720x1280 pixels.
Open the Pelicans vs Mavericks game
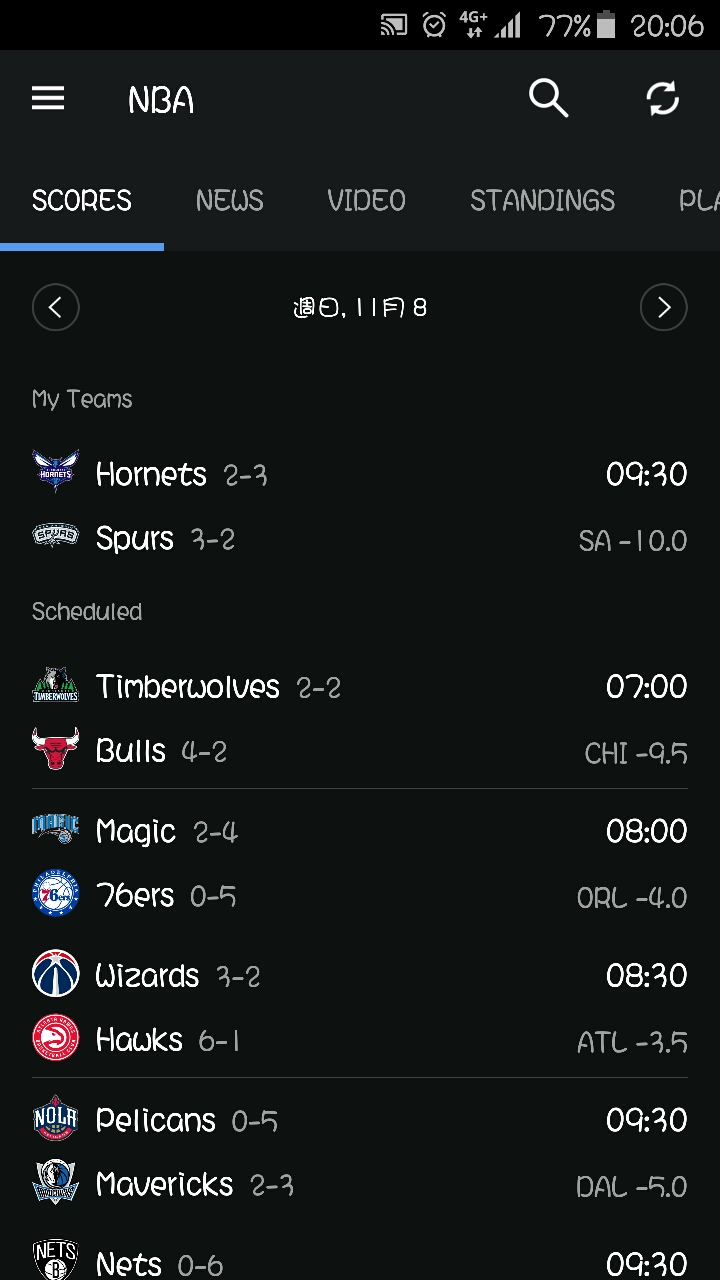click(360, 1153)
